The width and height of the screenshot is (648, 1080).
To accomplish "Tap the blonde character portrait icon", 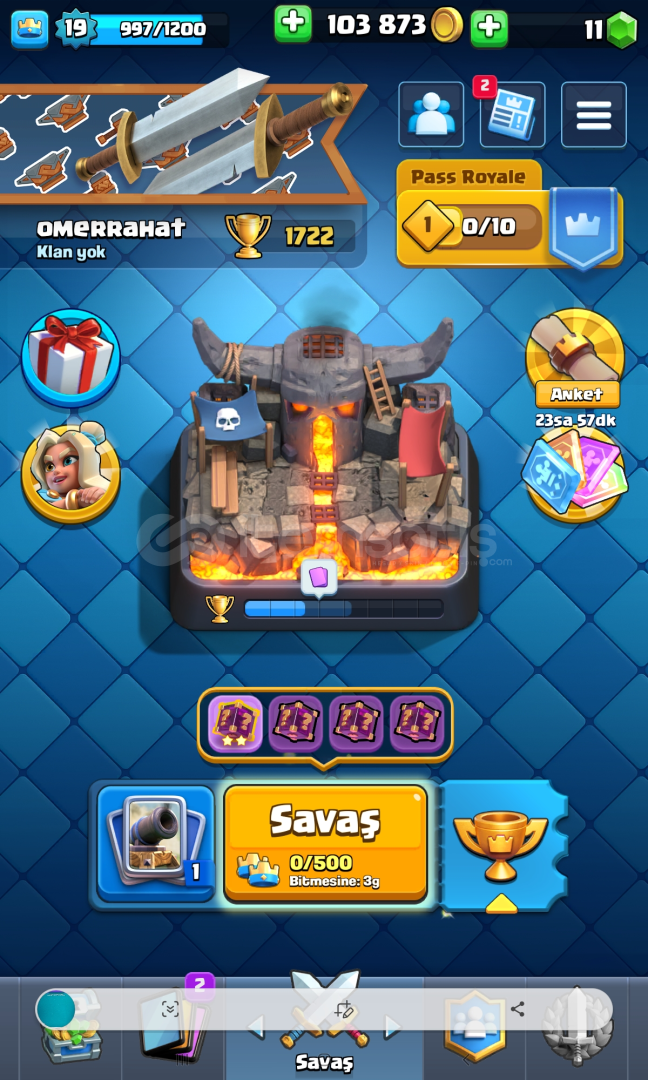I will point(71,472).
